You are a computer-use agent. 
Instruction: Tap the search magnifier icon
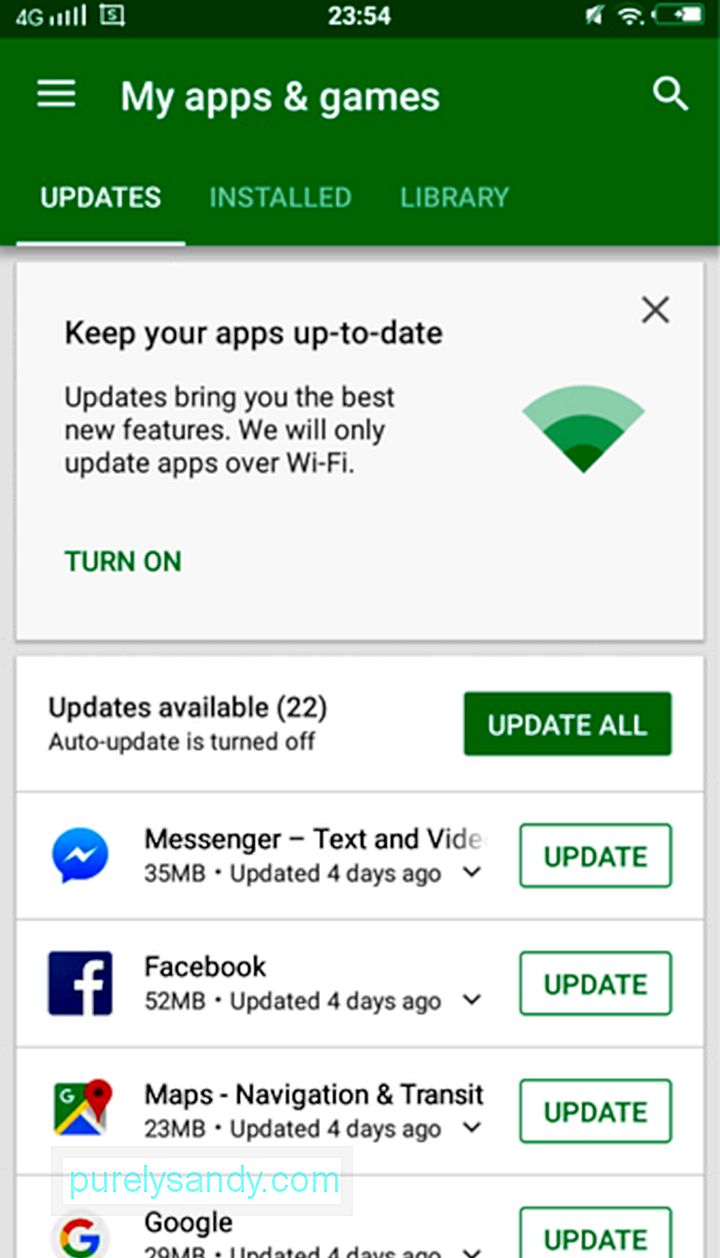tap(670, 95)
